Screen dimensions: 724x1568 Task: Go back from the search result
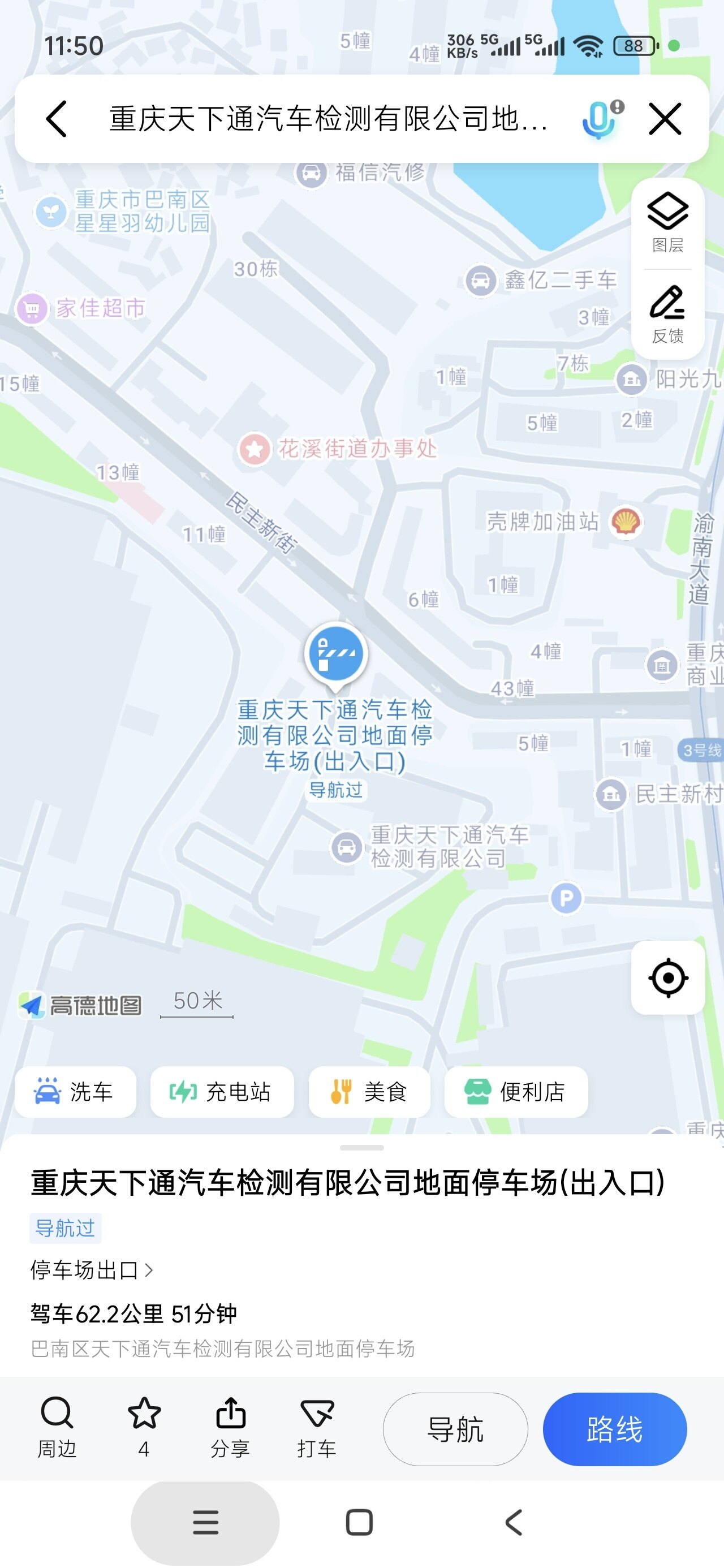pos(57,119)
